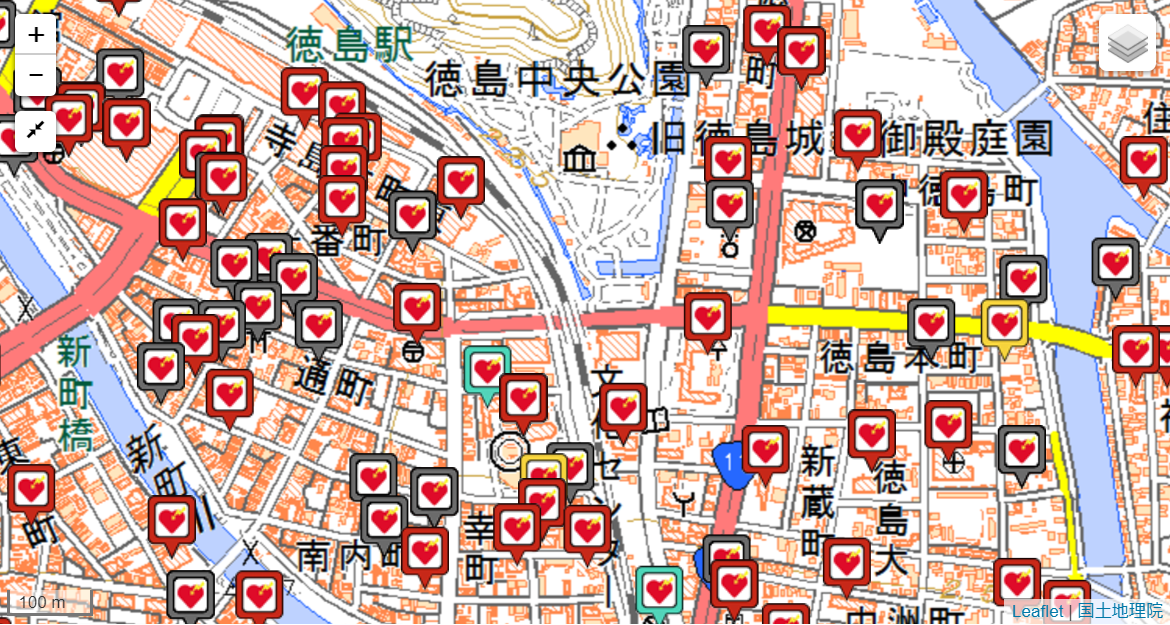Select the yellow heart marker near 徳島本町
Screen dimensions: 1170x625
pos(1005,324)
